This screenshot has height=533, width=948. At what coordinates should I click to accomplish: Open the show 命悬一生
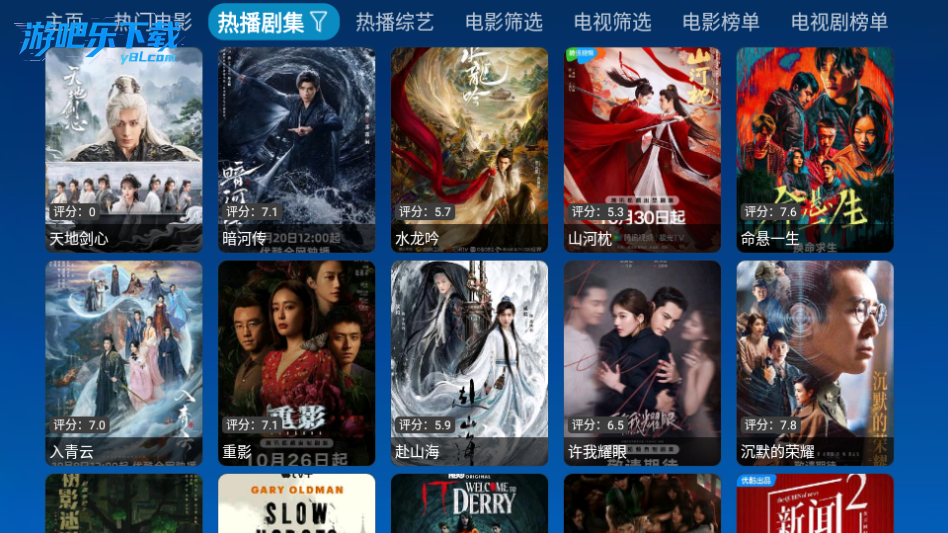point(815,149)
